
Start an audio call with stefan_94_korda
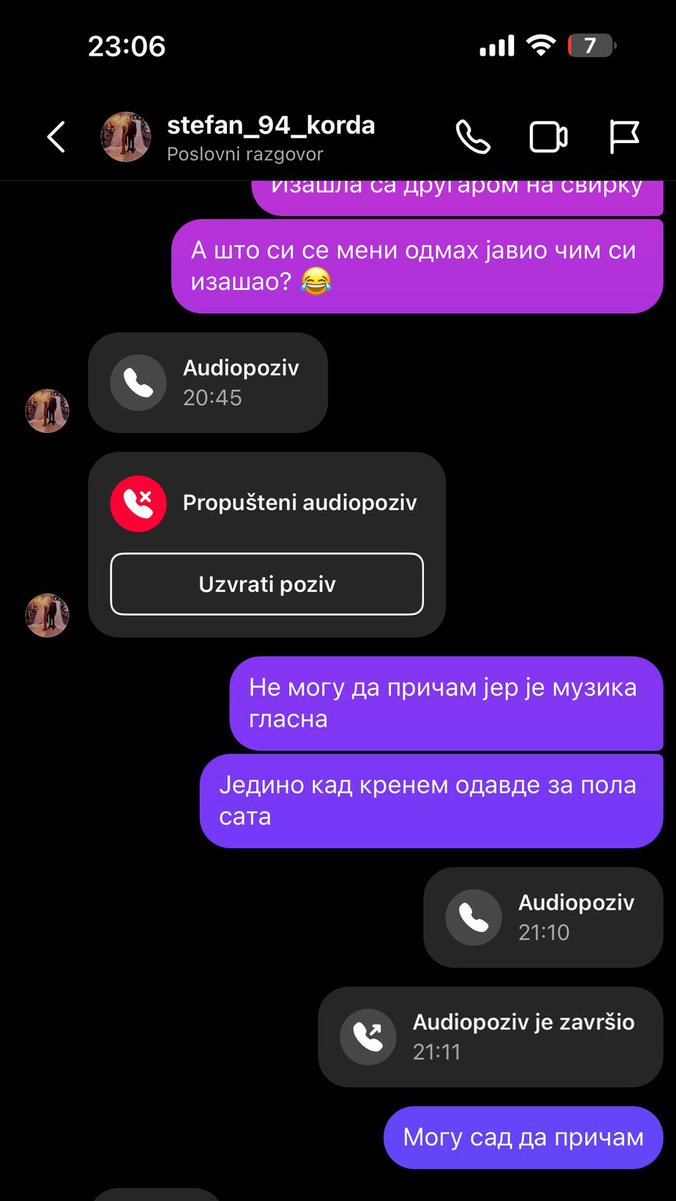coord(472,137)
